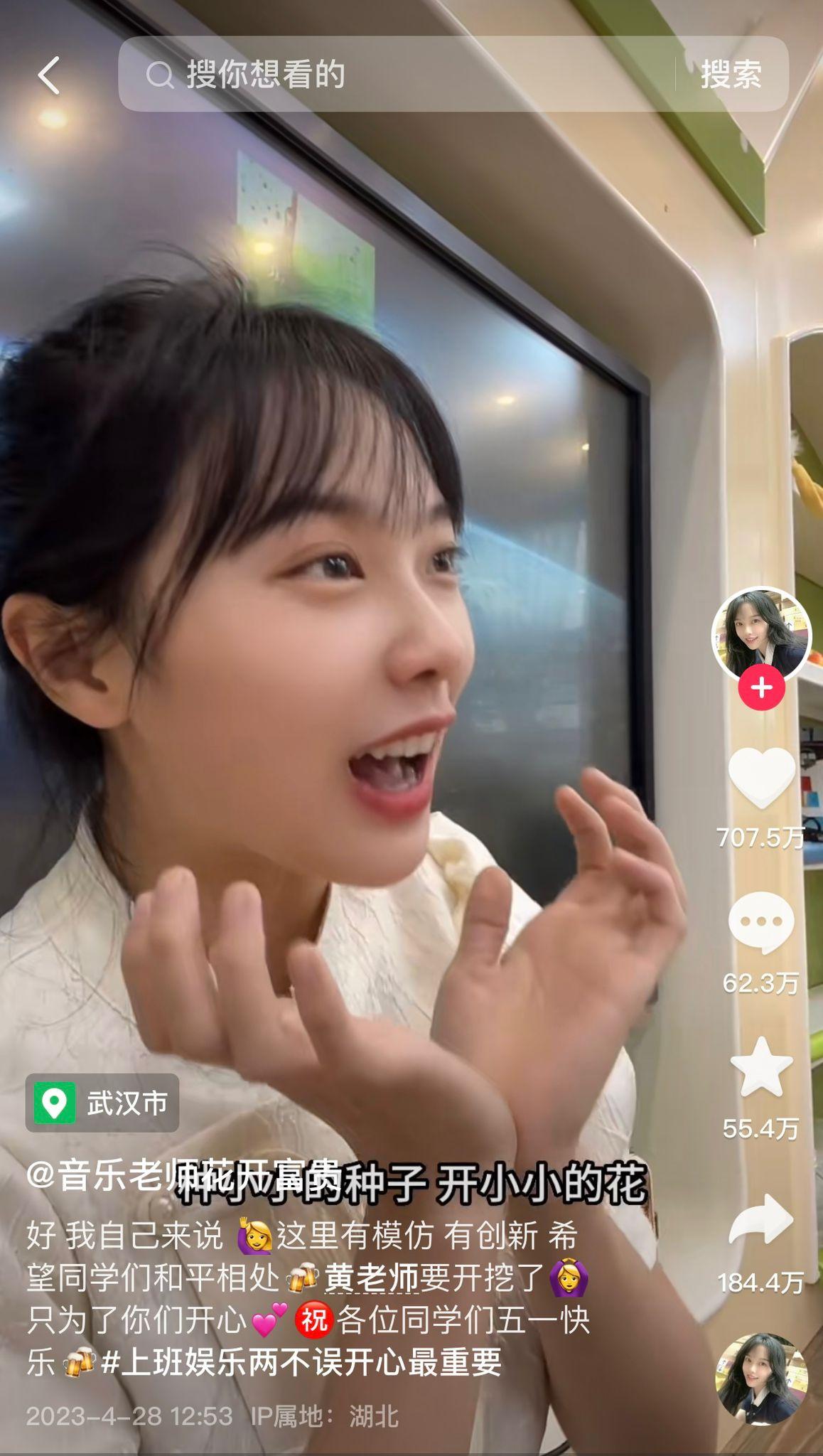The width and height of the screenshot is (823, 1456).
Task: Like this video with the heart
Action: pyautogui.click(x=761, y=778)
